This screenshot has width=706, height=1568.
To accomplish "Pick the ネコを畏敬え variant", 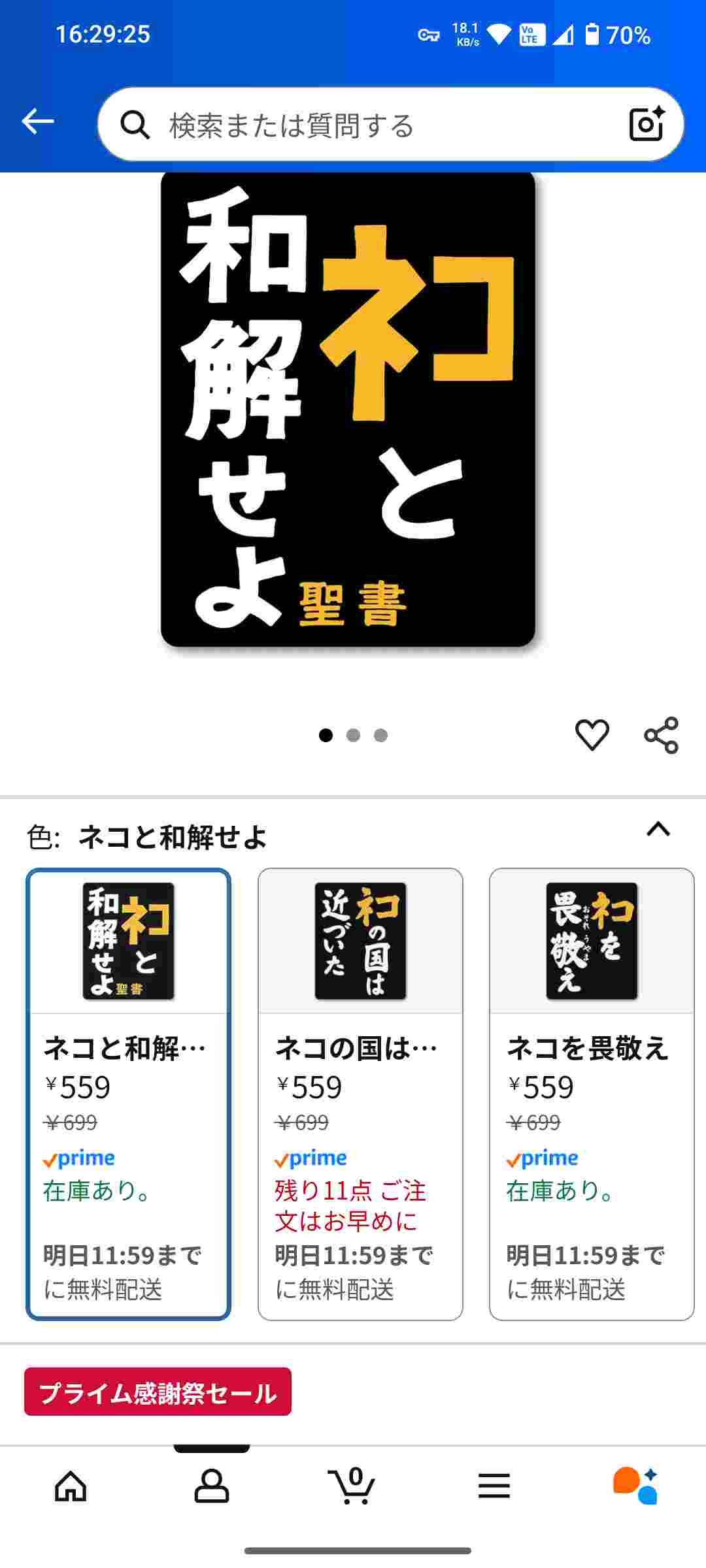I will coord(592,1093).
